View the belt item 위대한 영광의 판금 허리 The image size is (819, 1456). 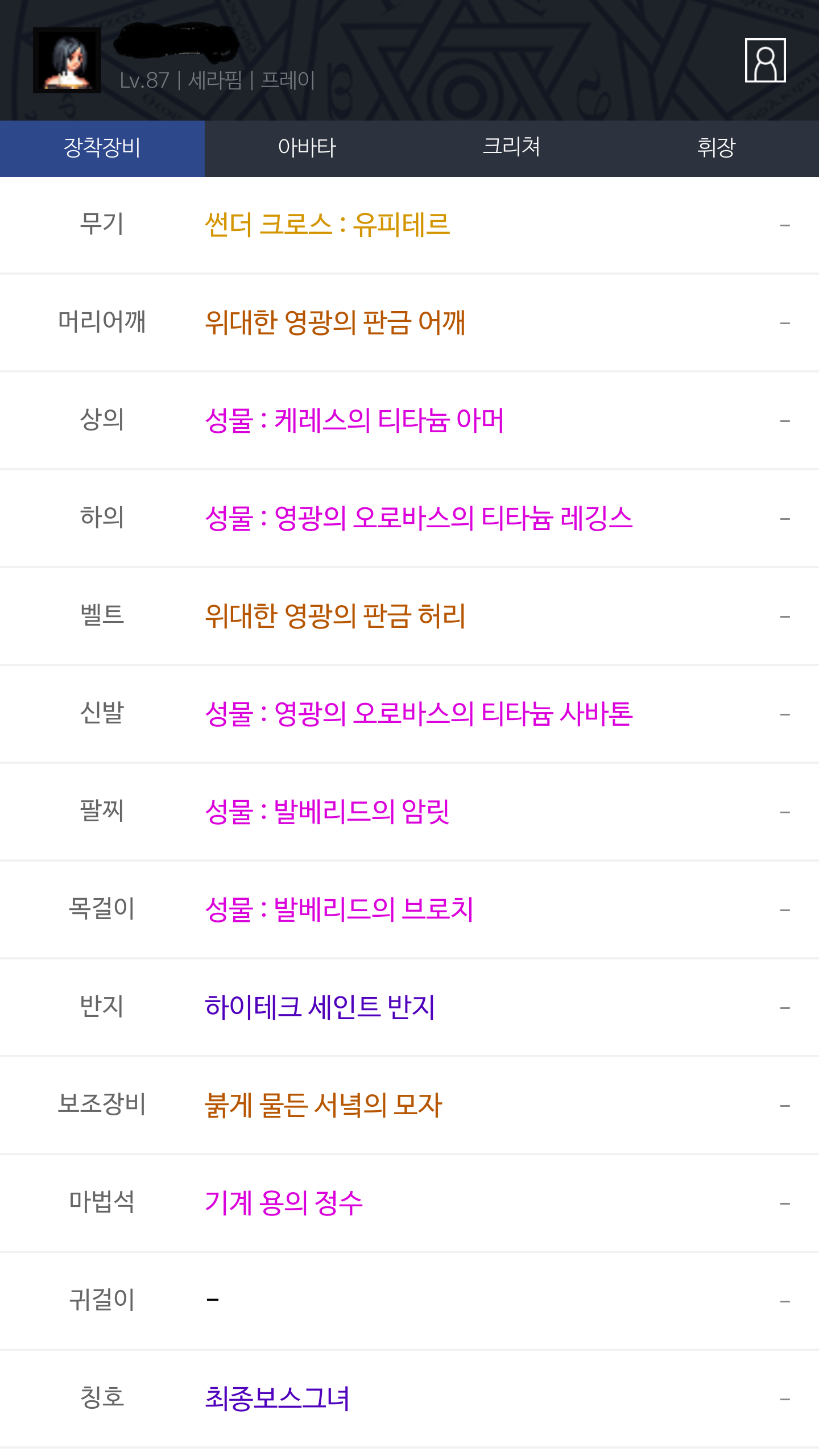pyautogui.click(x=335, y=616)
